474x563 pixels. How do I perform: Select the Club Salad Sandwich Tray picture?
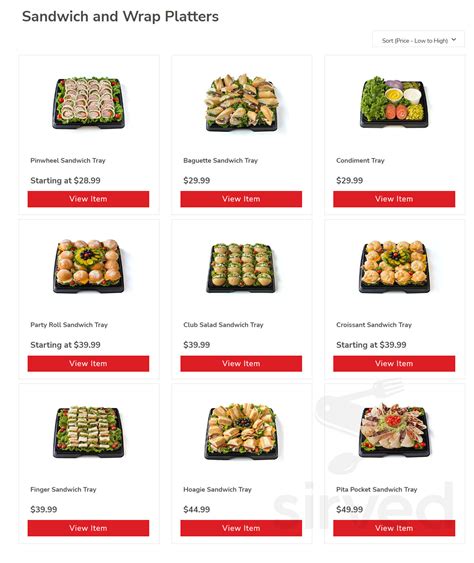(x=241, y=267)
